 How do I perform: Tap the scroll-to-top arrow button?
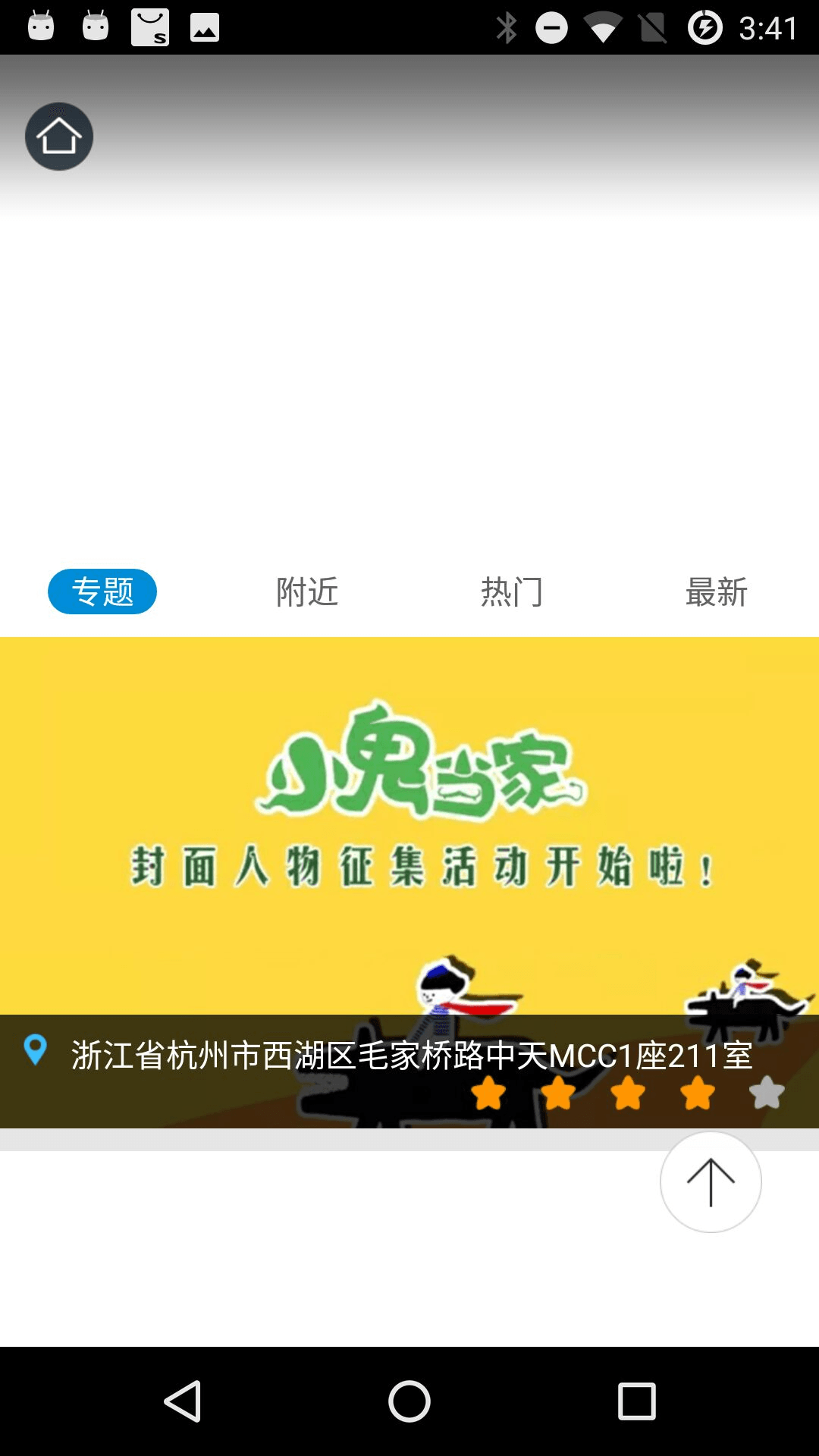[x=711, y=1181]
